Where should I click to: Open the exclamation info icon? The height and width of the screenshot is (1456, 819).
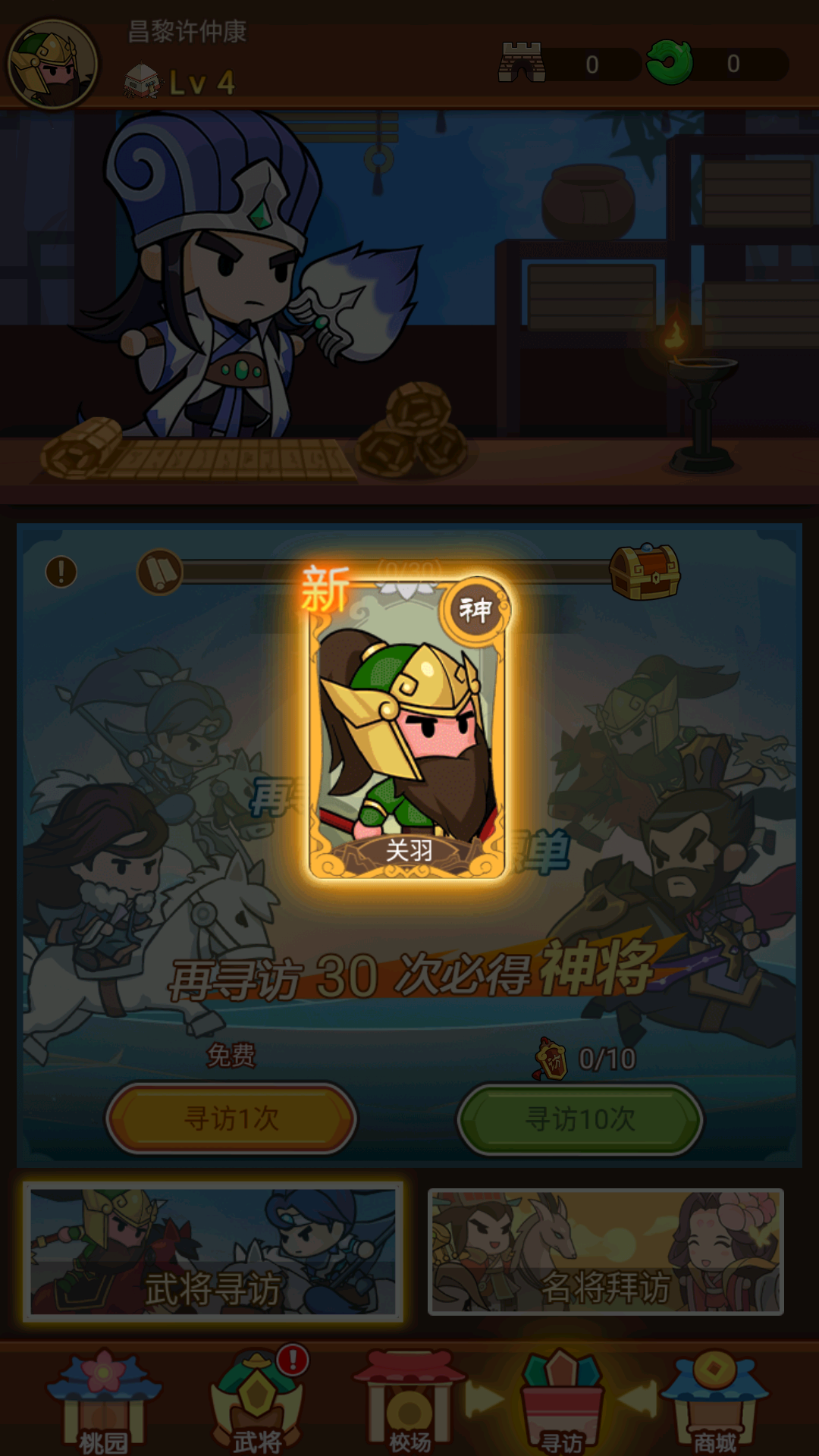[x=61, y=571]
